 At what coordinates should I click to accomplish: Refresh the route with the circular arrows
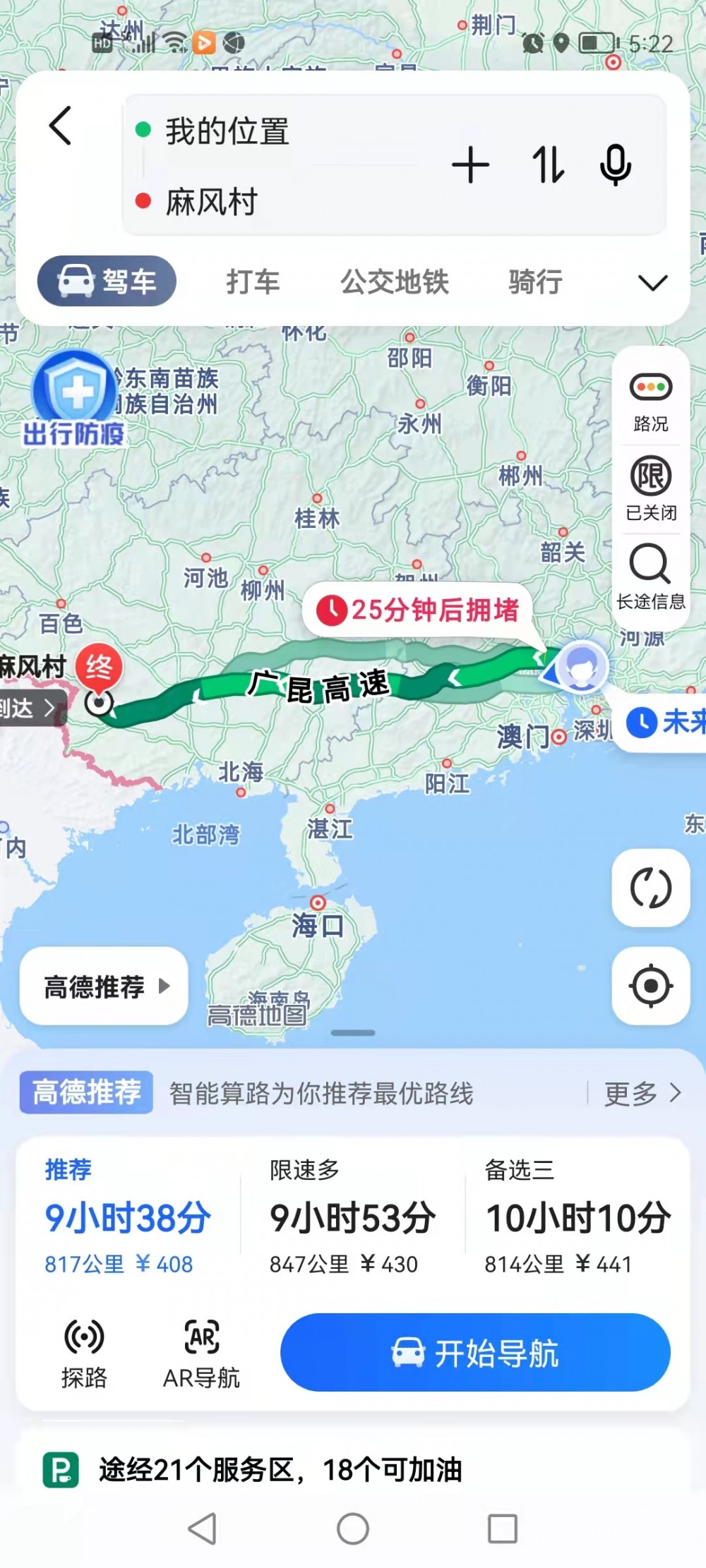pyautogui.click(x=650, y=888)
